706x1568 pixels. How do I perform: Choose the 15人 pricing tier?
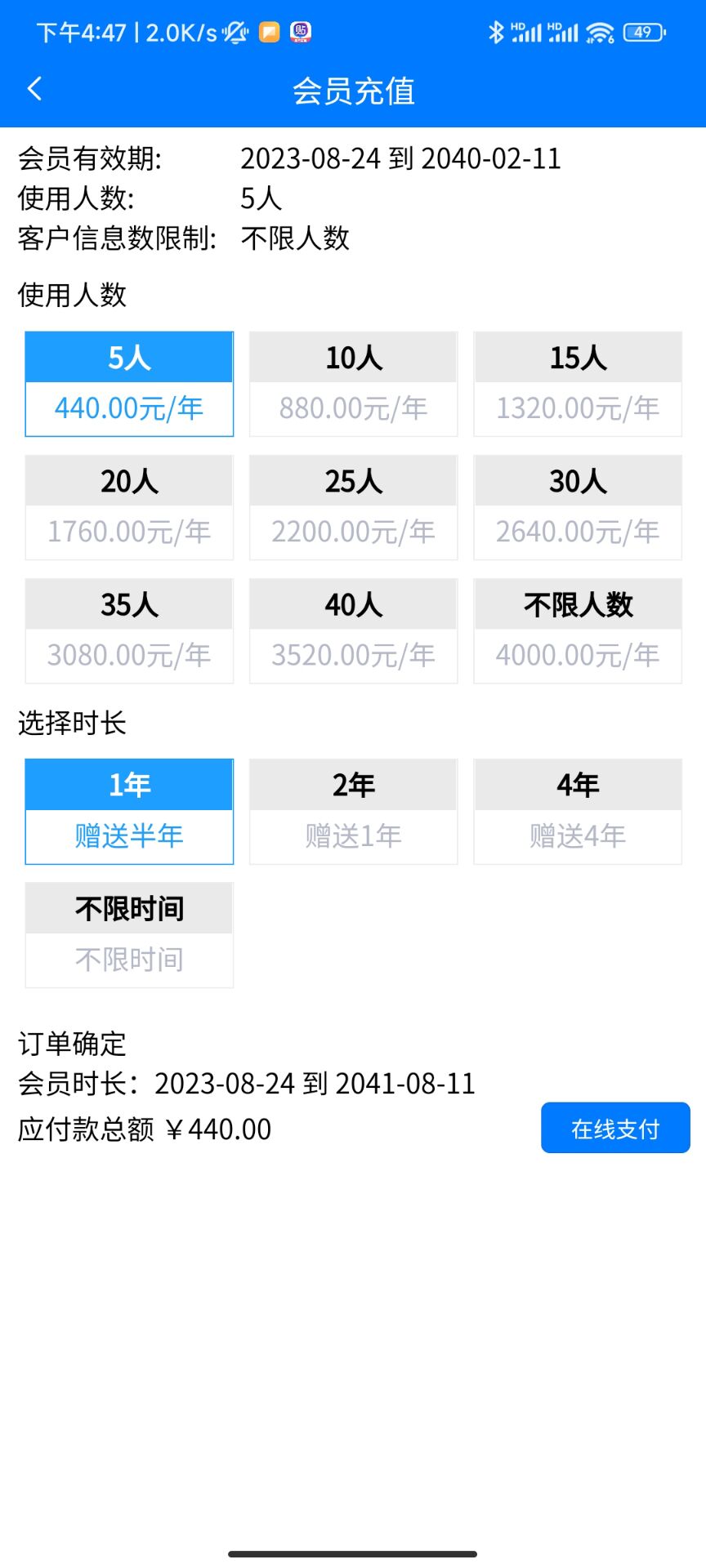[x=576, y=384]
